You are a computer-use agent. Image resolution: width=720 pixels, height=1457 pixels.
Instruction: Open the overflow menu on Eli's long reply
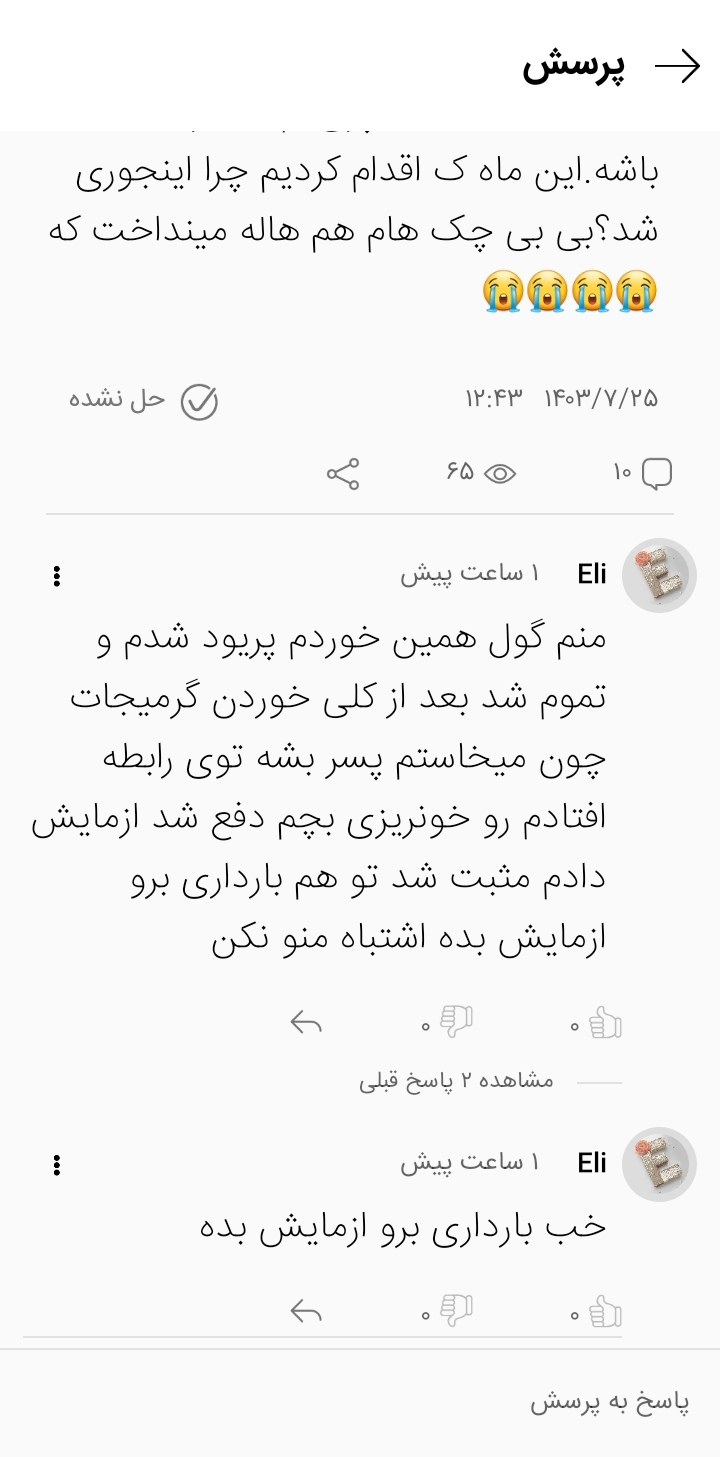[57, 576]
